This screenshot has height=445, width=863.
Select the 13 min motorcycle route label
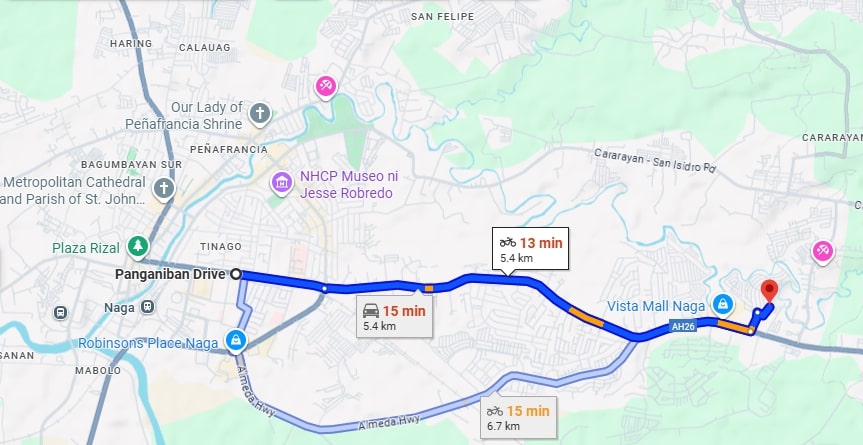coord(530,249)
